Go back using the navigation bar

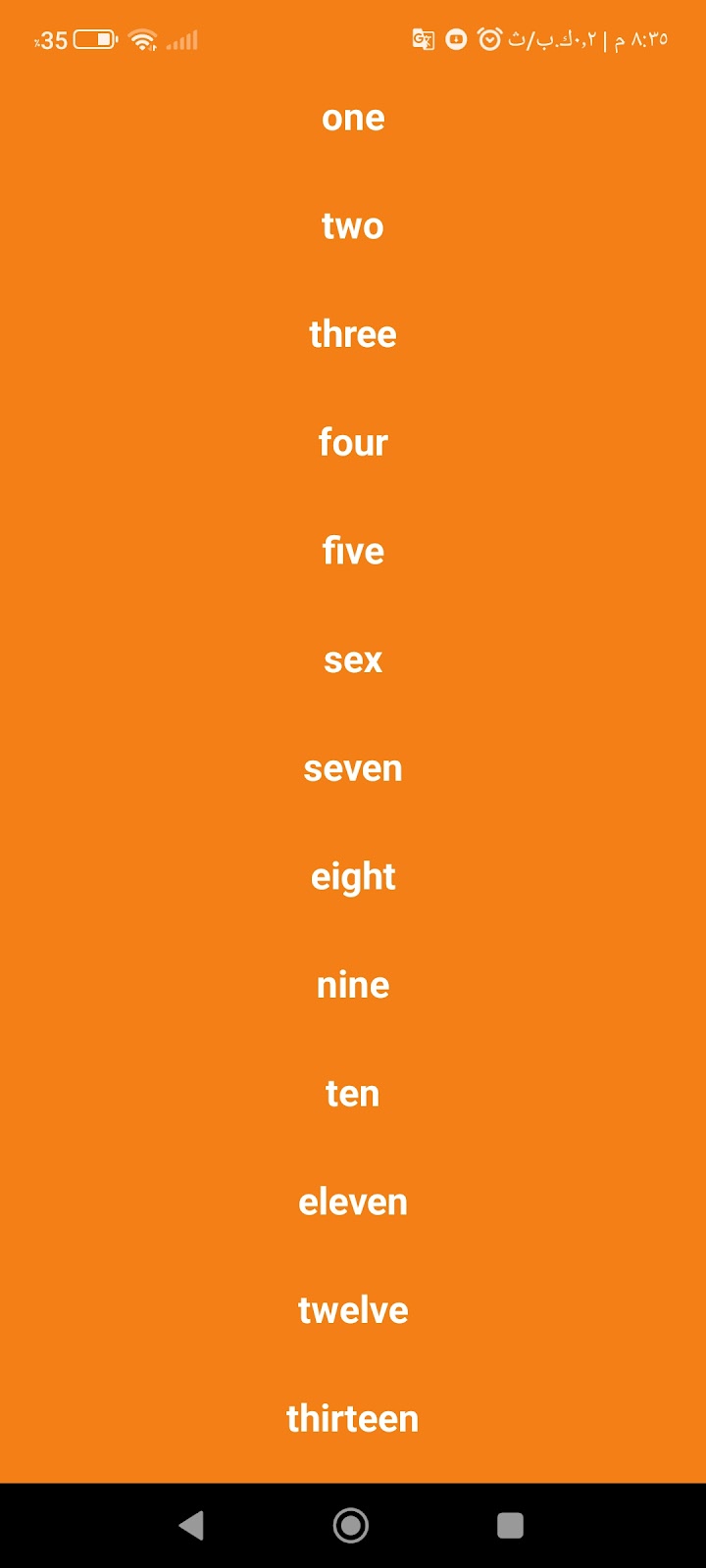(192, 1525)
